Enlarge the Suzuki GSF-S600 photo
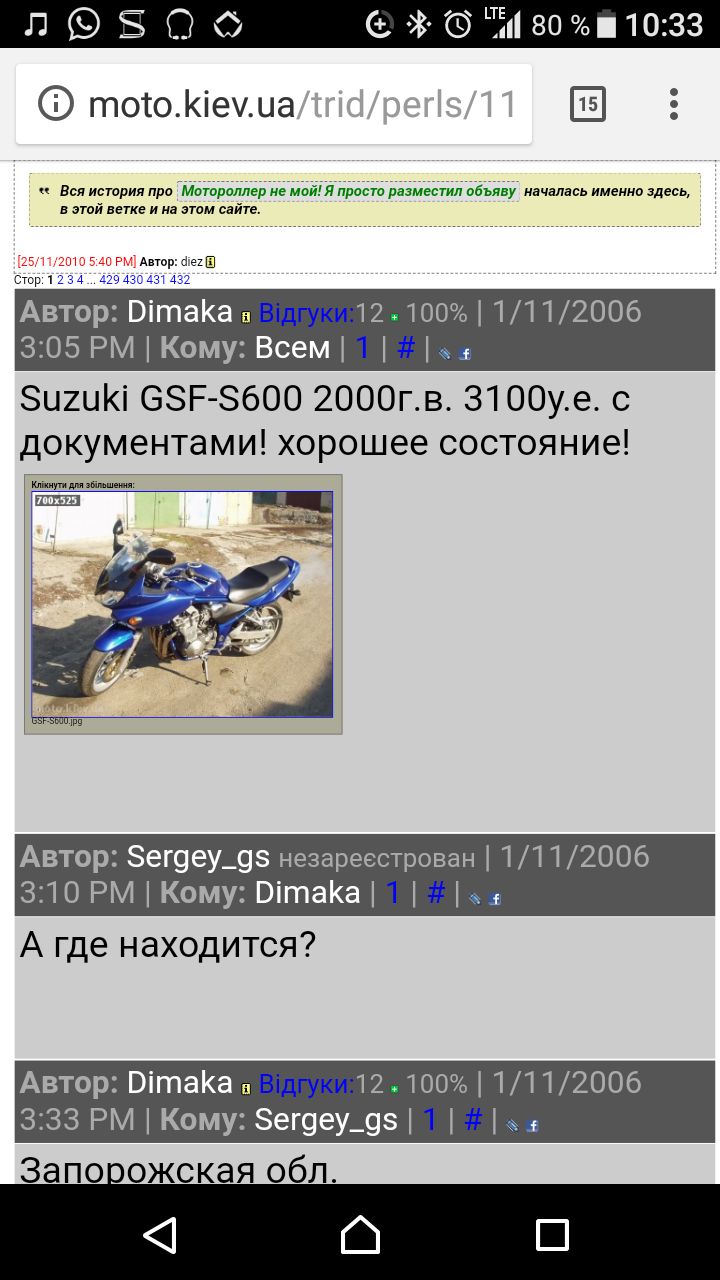Image resolution: width=720 pixels, height=1280 pixels. pyautogui.click(x=182, y=604)
